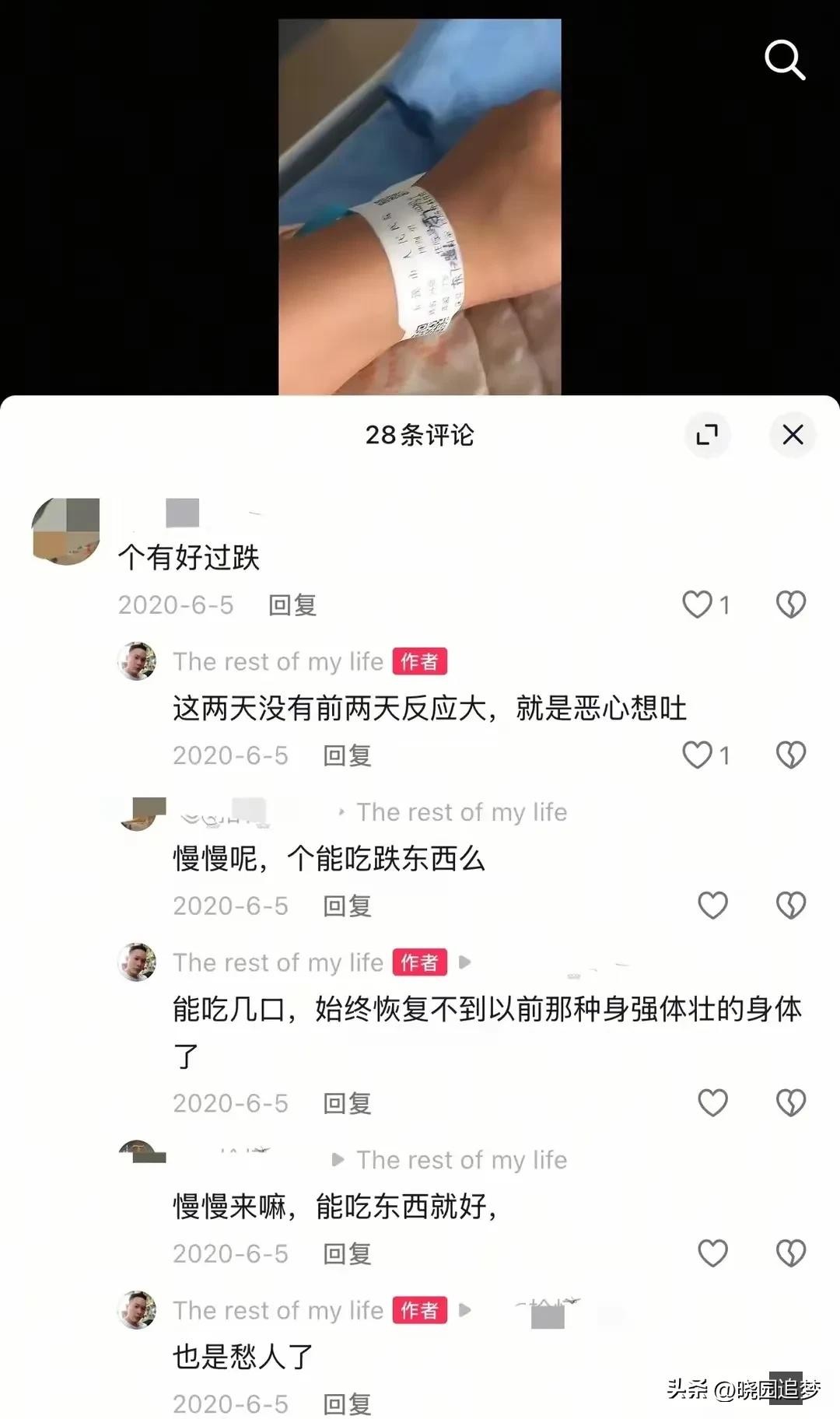
Task: Like the comment '个有好过跌'
Action: pos(698,604)
